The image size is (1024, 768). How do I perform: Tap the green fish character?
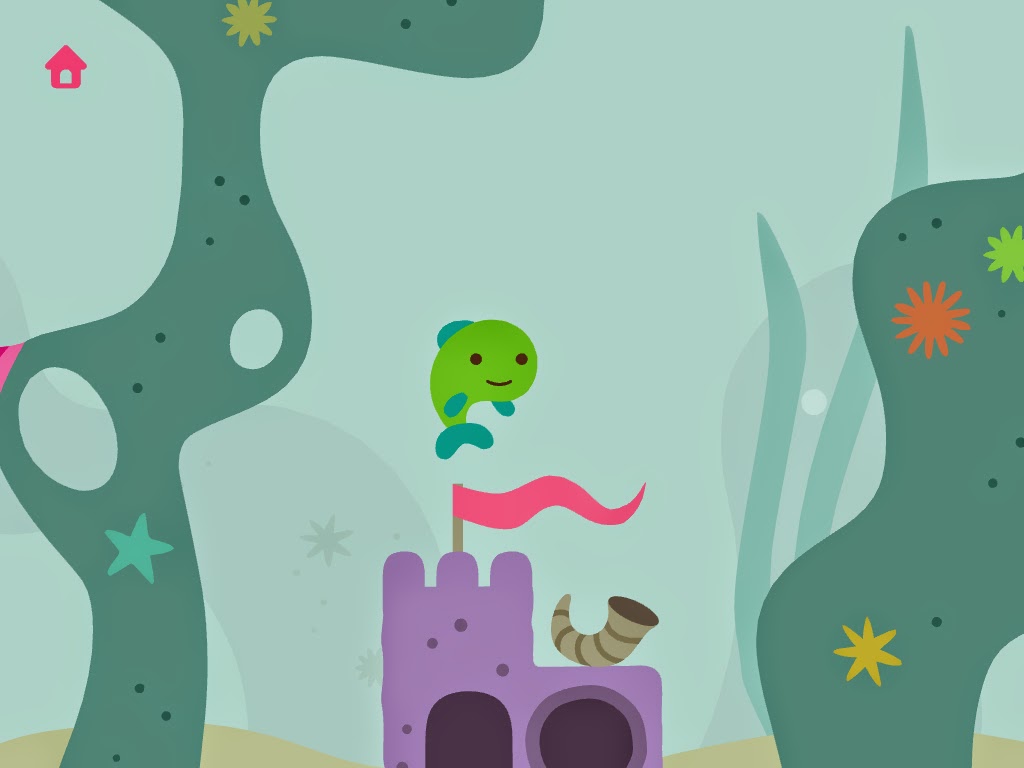(482, 377)
